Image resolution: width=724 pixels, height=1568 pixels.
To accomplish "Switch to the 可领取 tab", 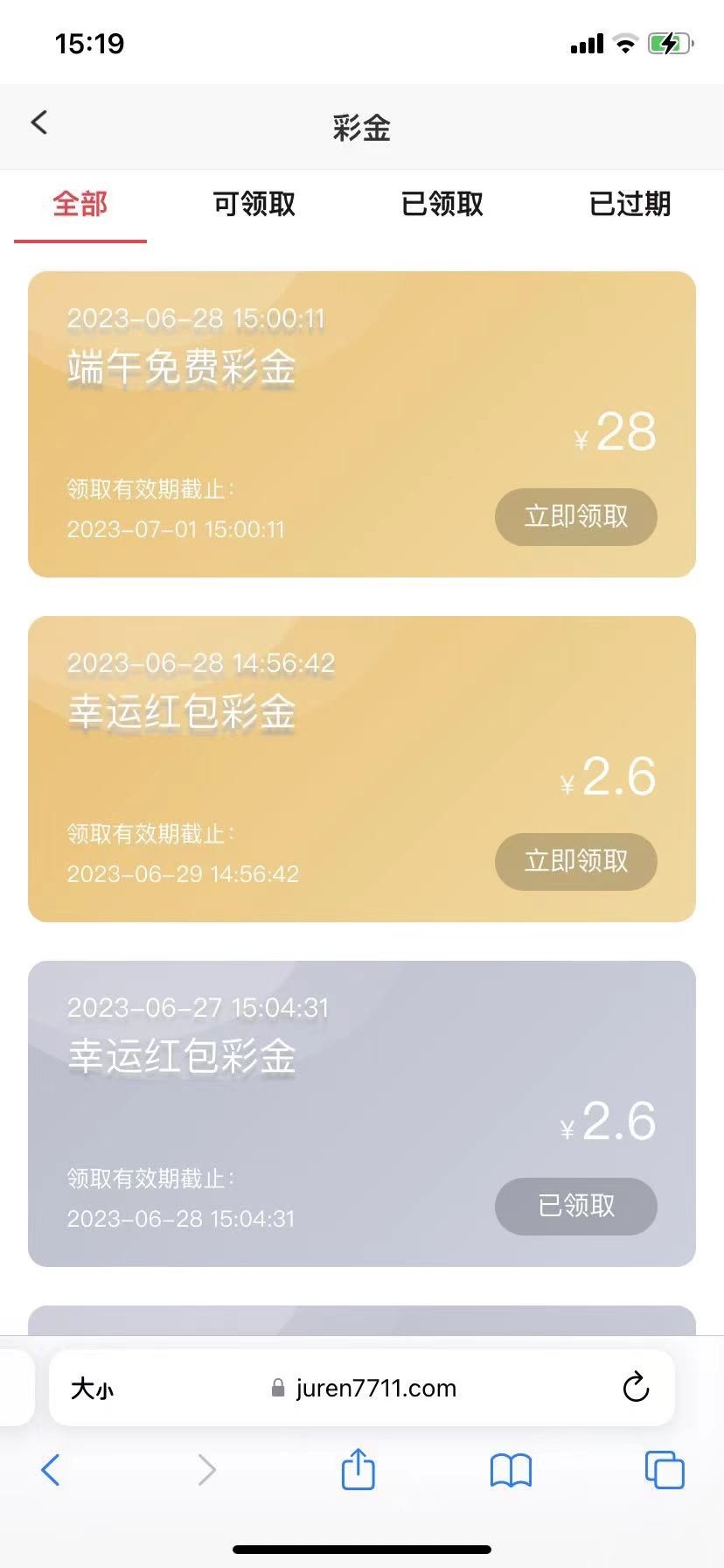I will pos(254,204).
